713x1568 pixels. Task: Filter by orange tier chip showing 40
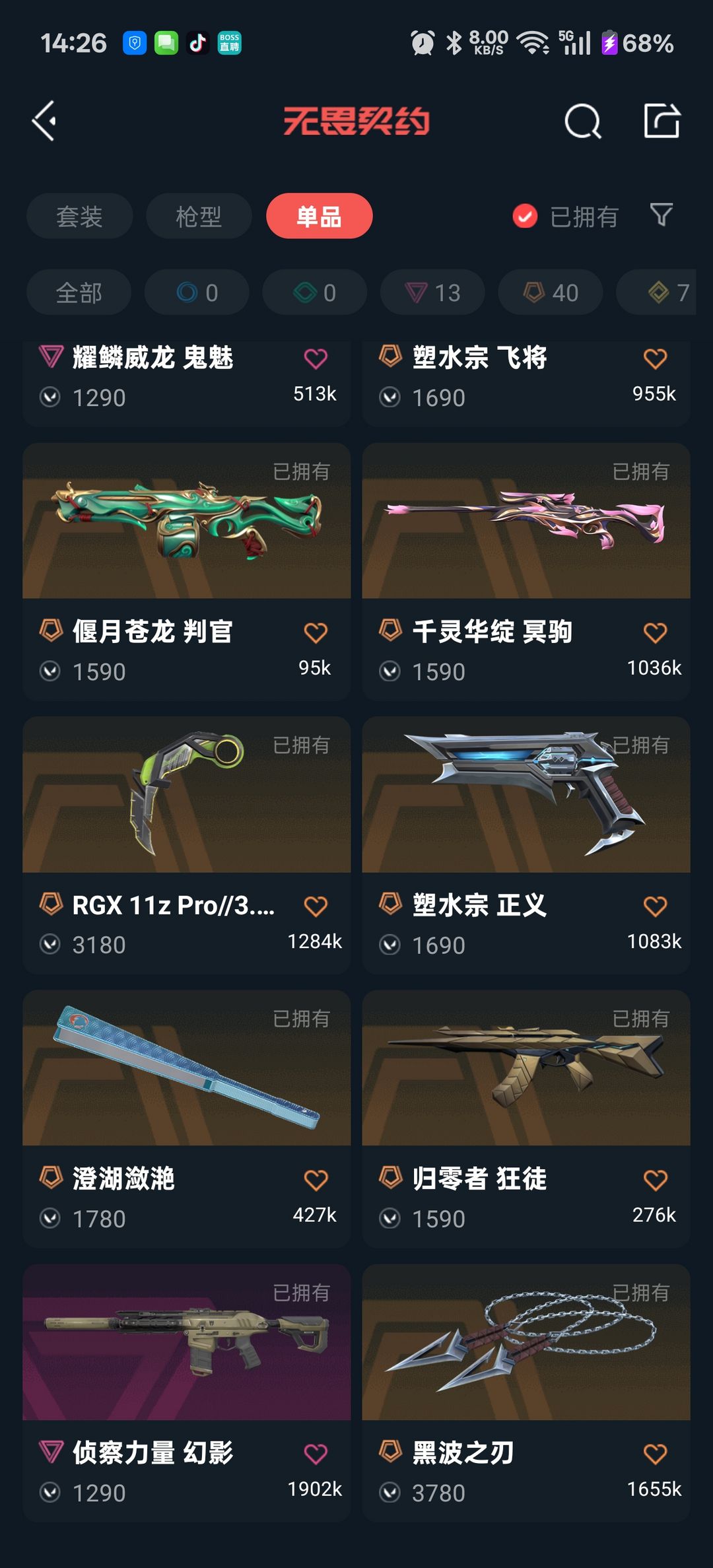coord(551,292)
